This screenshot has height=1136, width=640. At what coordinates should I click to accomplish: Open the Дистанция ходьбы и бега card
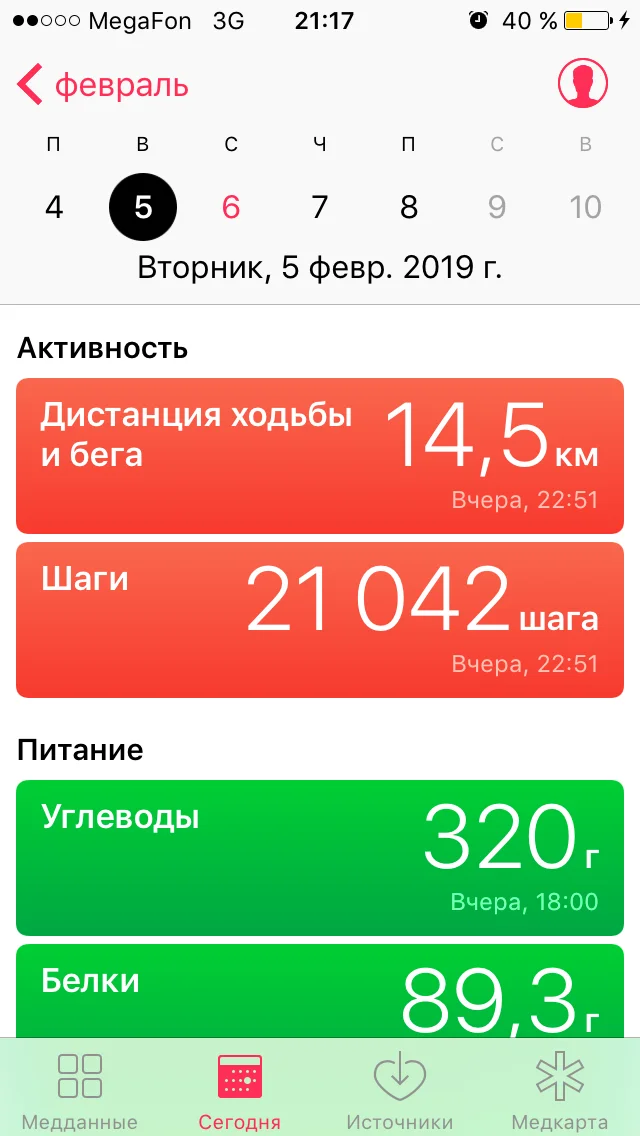[320, 456]
